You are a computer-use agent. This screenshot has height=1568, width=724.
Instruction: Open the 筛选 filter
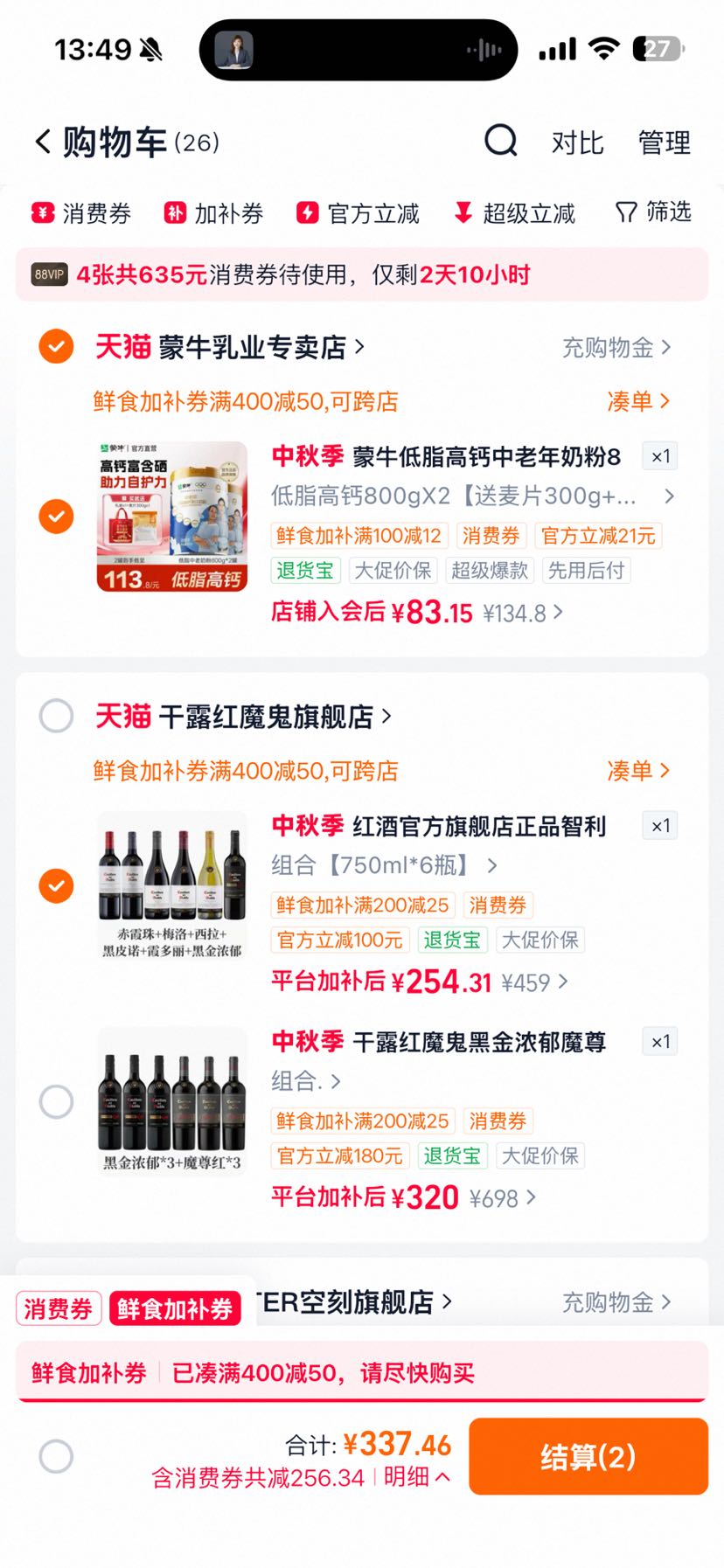click(x=653, y=212)
